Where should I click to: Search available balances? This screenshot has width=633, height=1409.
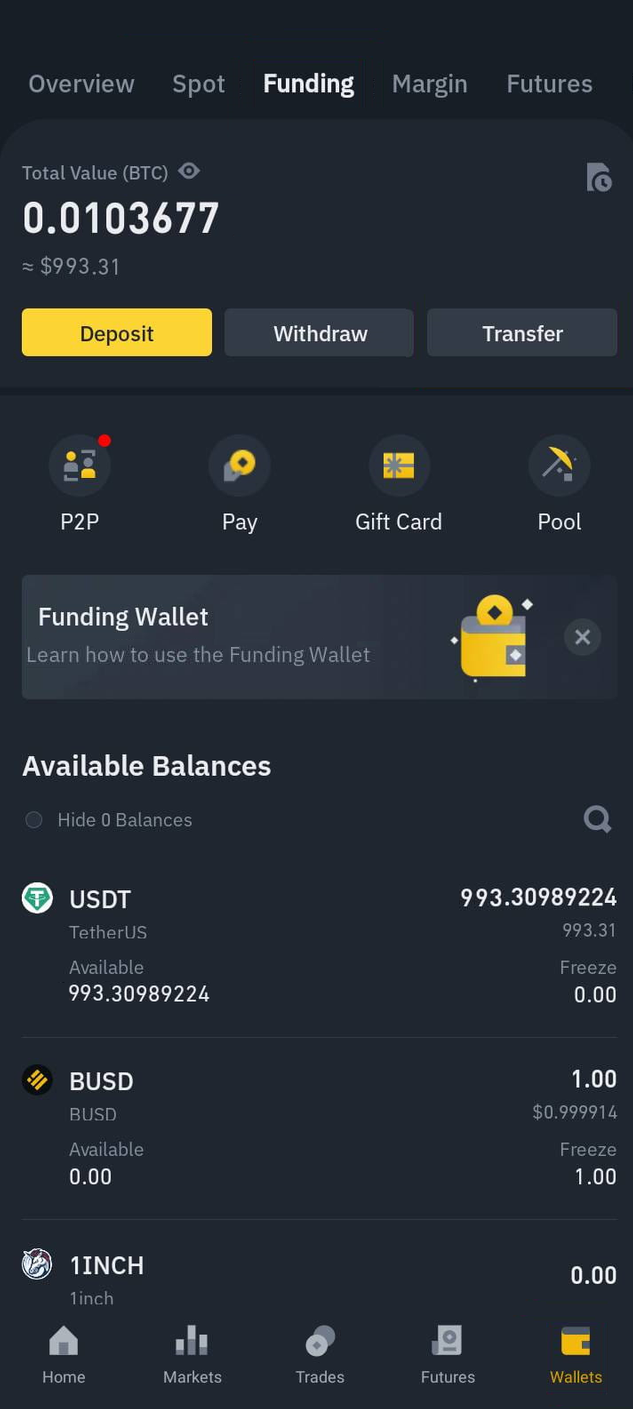[x=597, y=820]
